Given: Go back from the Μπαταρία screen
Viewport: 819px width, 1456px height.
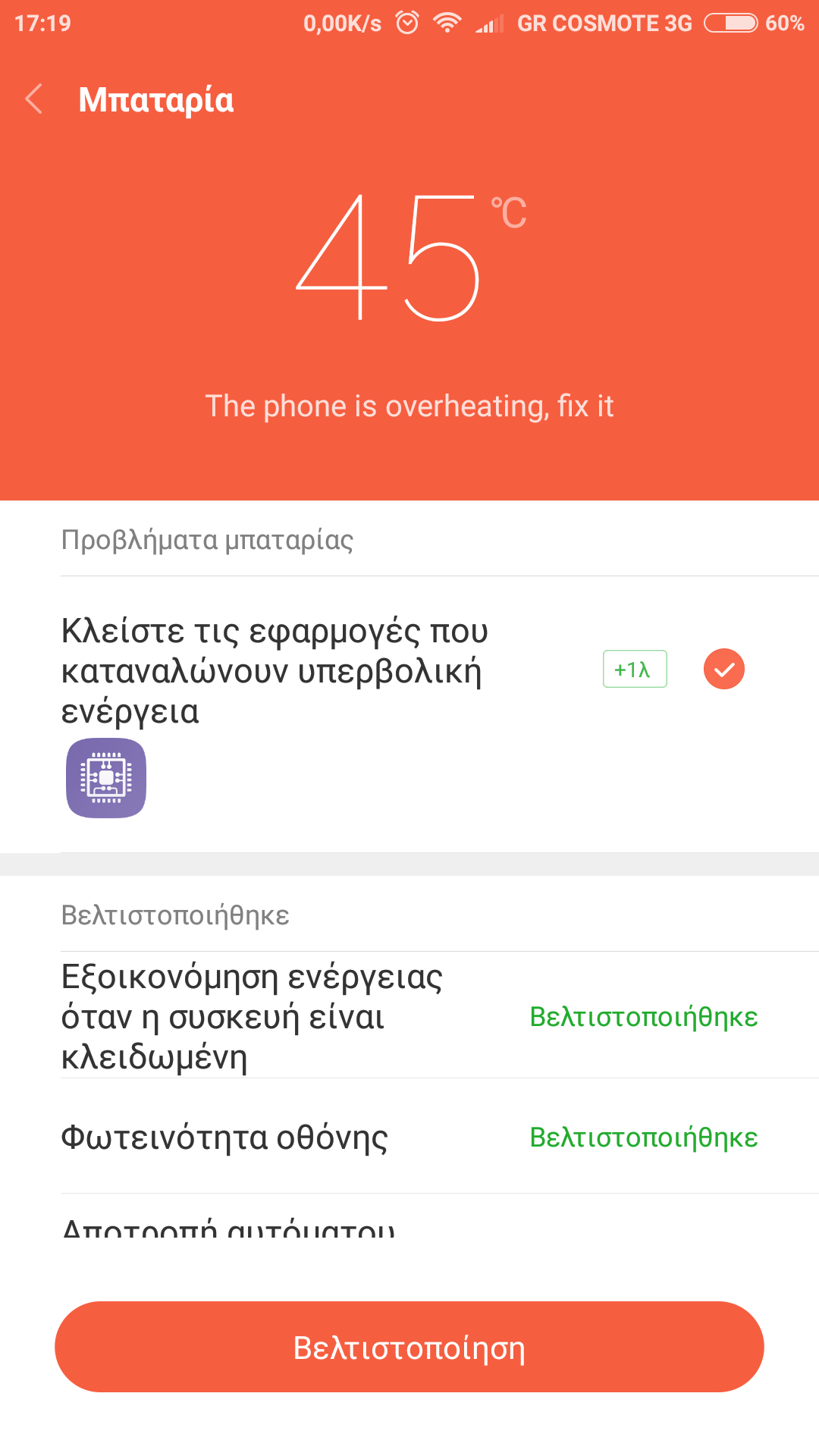Looking at the screenshot, I should (34, 99).
